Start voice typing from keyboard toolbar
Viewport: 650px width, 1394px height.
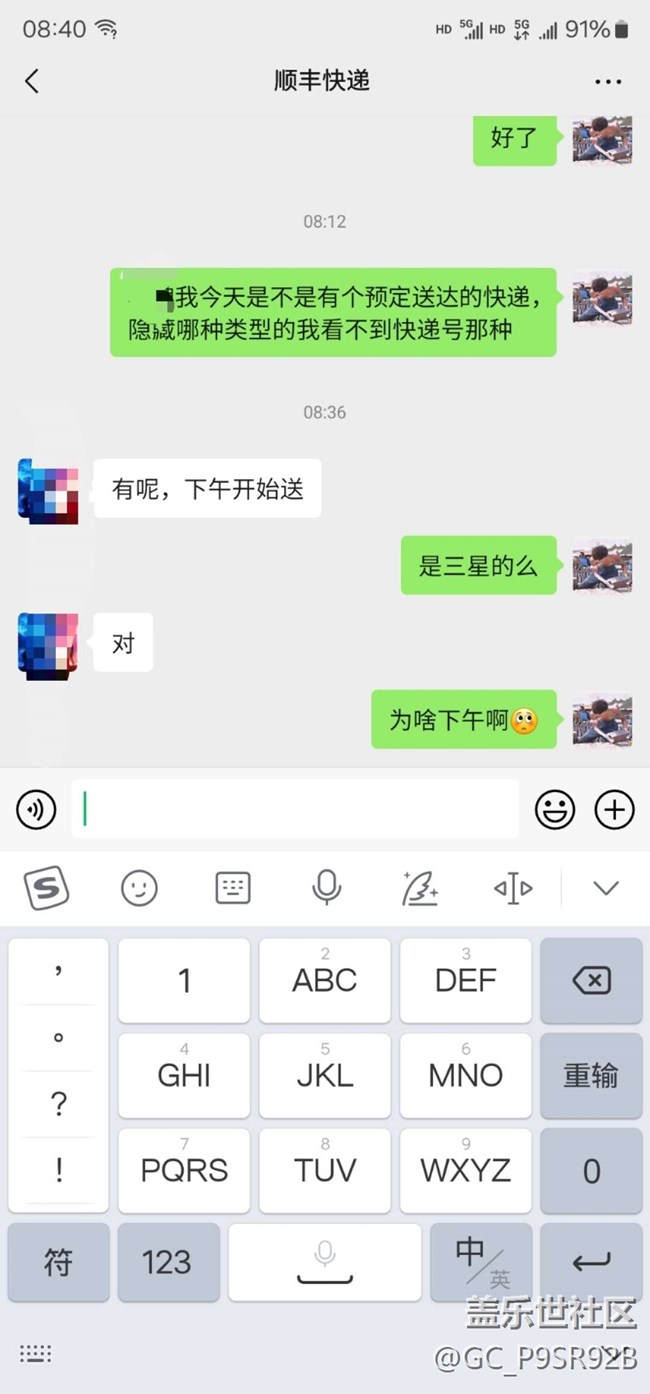(x=326, y=888)
